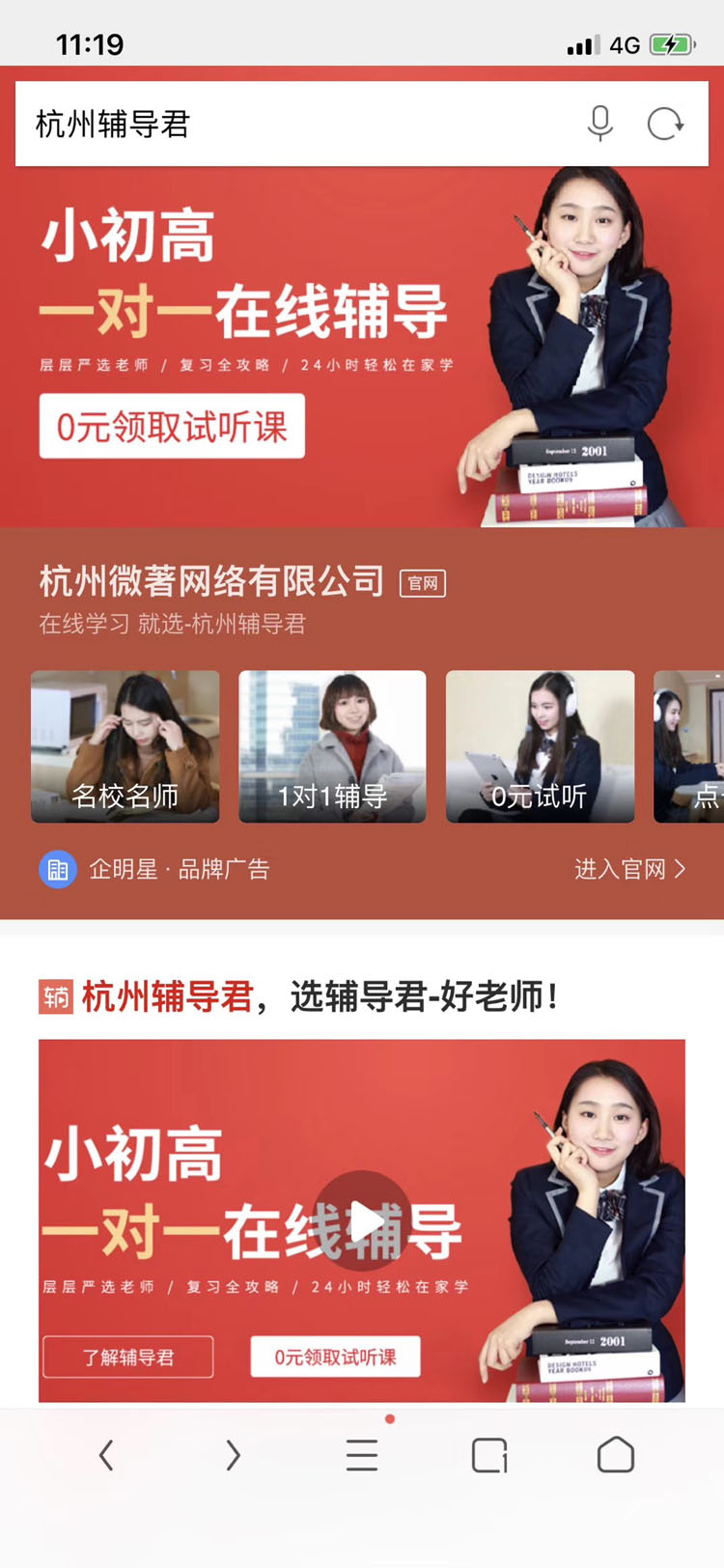The height and width of the screenshot is (1568, 724).
Task: Refresh the page with the reload icon
Action: coord(665,125)
